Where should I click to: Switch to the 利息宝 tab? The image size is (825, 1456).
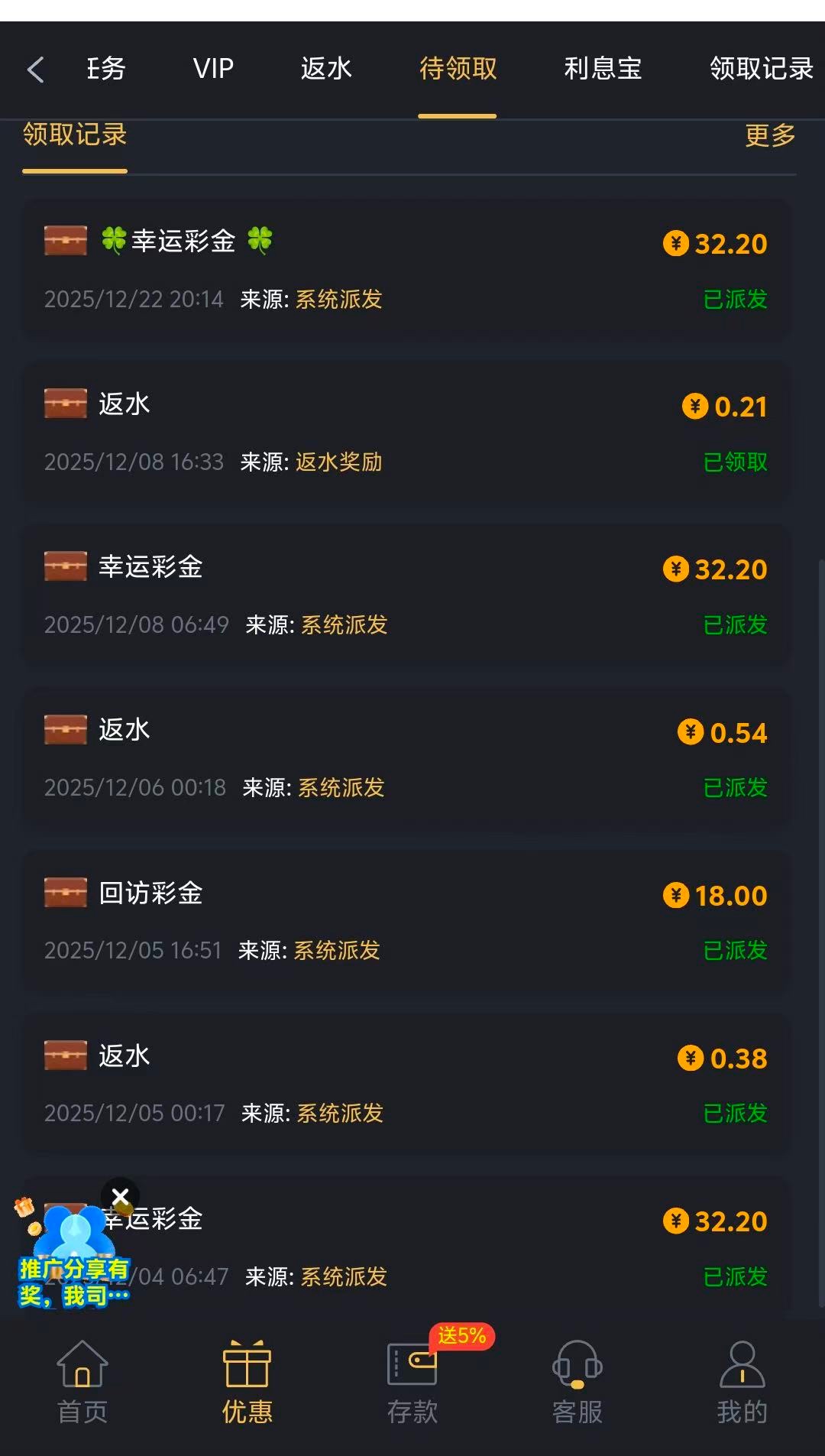pyautogui.click(x=603, y=69)
